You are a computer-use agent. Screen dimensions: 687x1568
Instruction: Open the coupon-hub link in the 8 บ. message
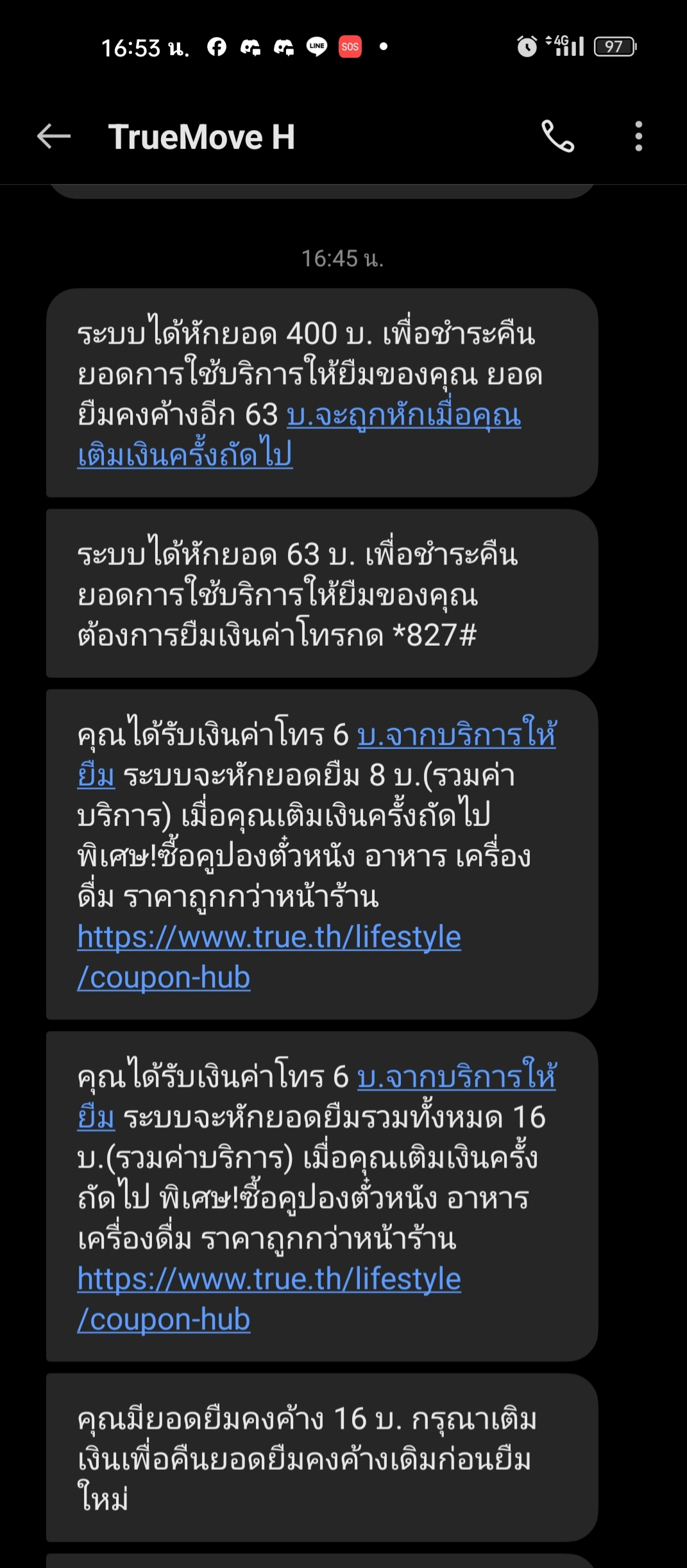click(269, 957)
